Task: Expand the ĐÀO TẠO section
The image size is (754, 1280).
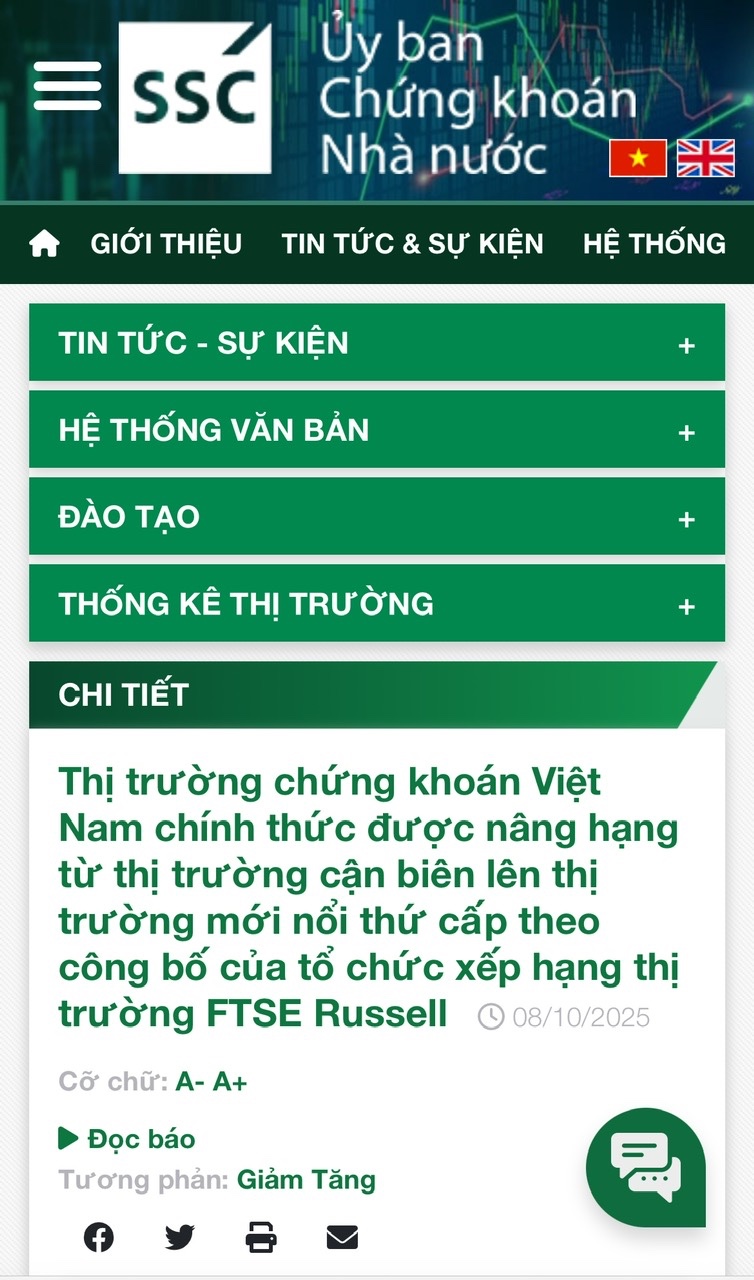Action: pyautogui.click(x=686, y=519)
